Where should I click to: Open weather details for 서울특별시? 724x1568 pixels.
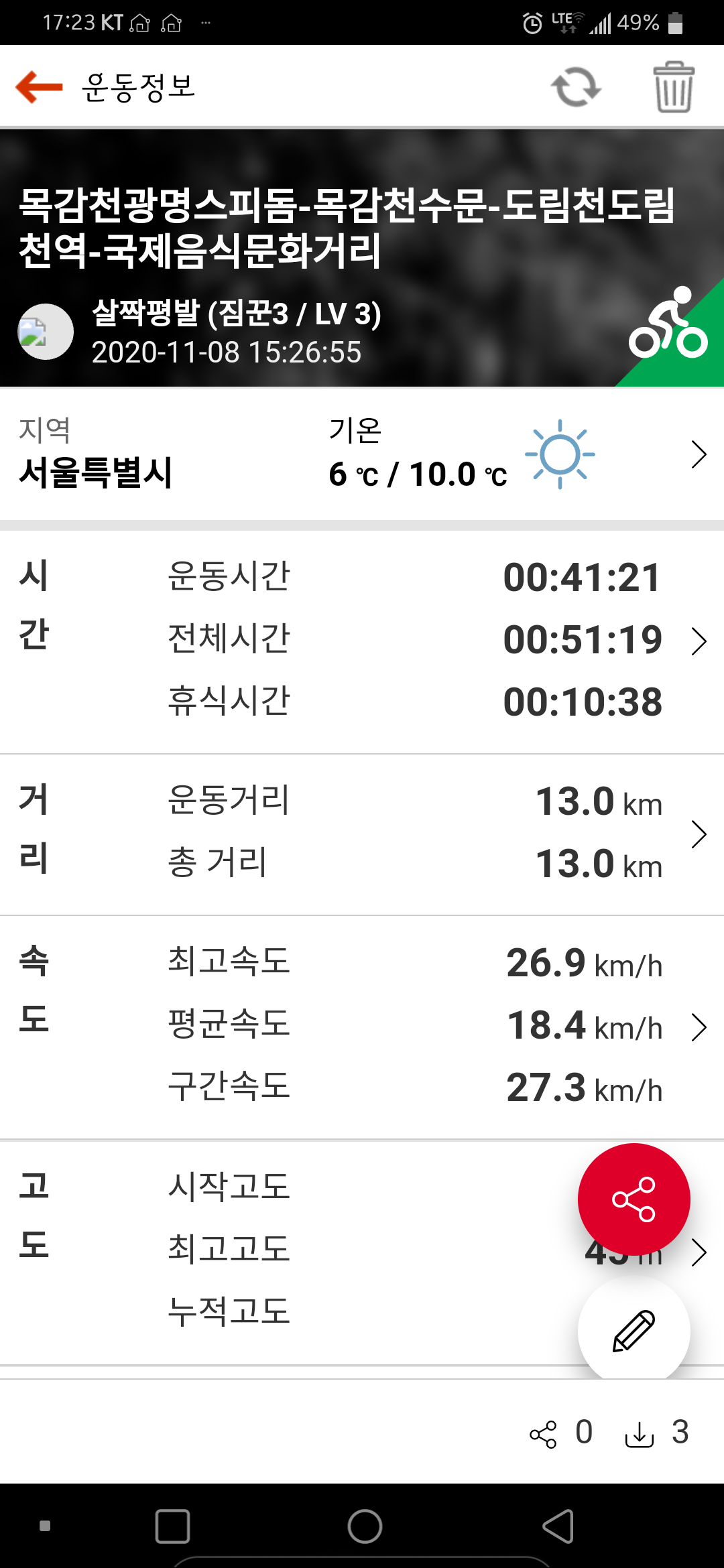[699, 454]
